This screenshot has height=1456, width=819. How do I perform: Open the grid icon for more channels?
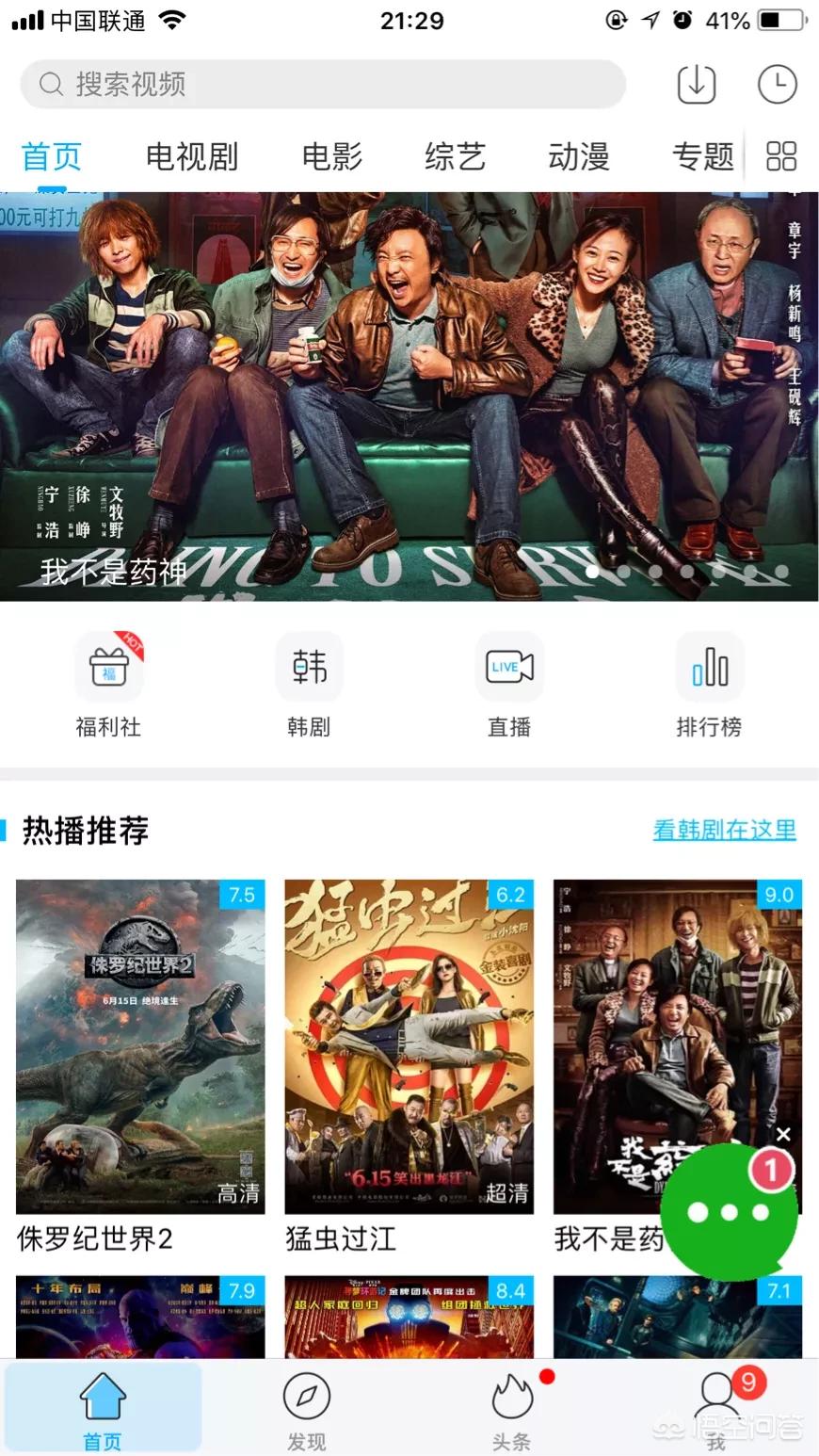[x=780, y=156]
